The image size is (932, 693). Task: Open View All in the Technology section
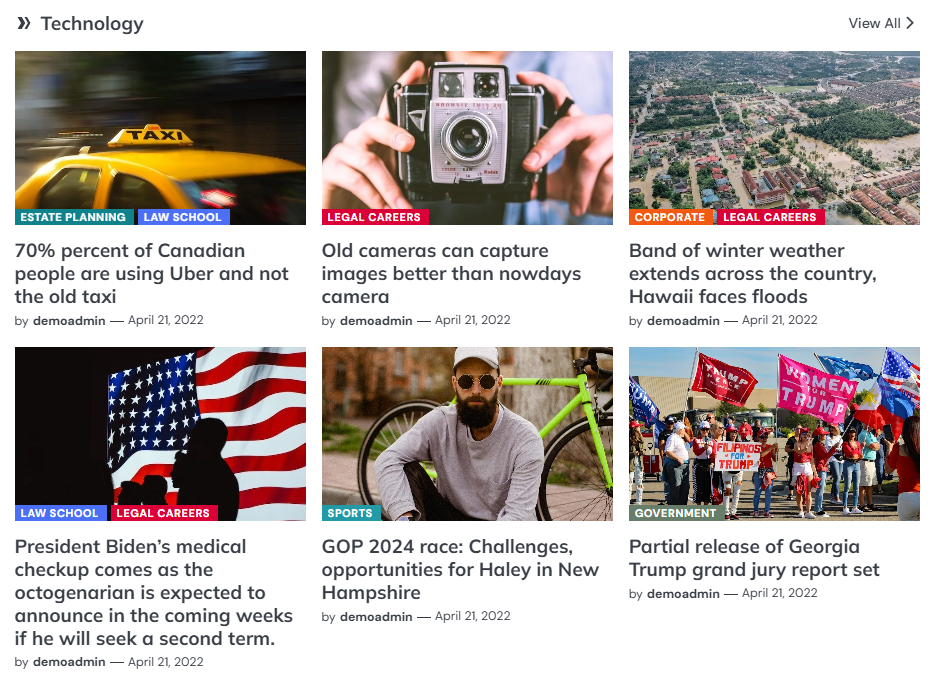pos(880,23)
